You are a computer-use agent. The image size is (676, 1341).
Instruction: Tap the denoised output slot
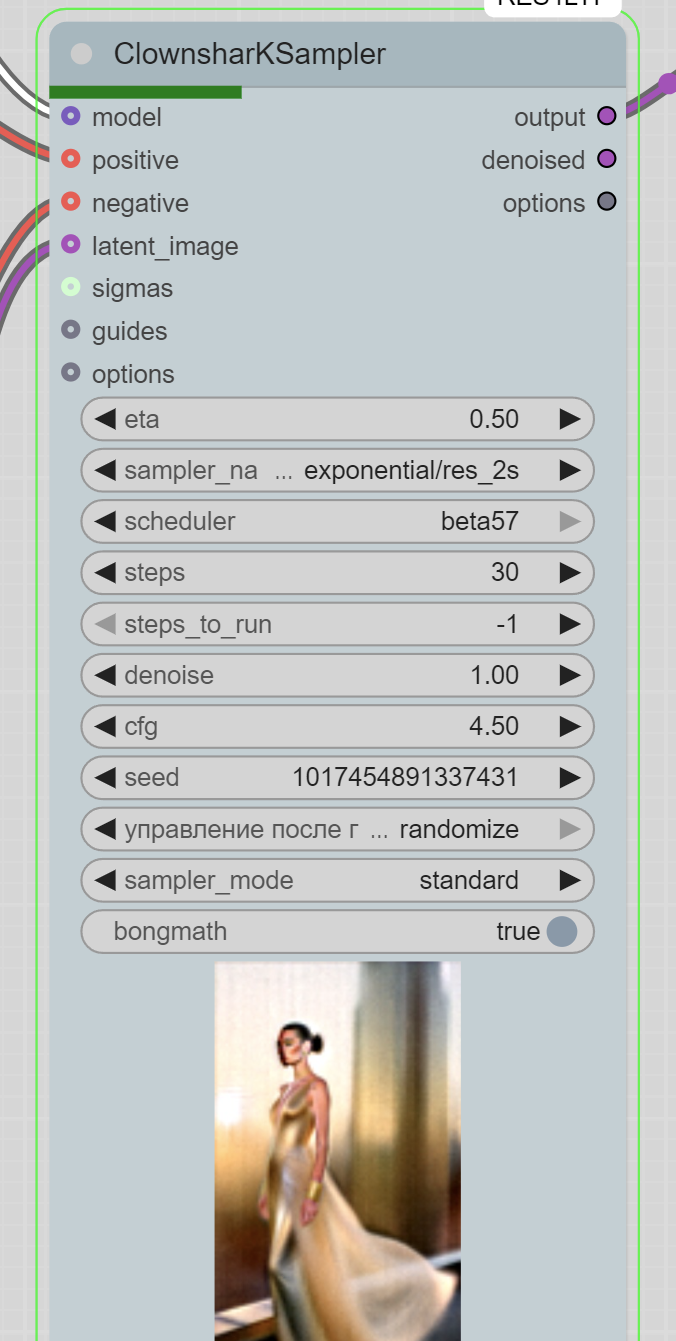(x=606, y=159)
